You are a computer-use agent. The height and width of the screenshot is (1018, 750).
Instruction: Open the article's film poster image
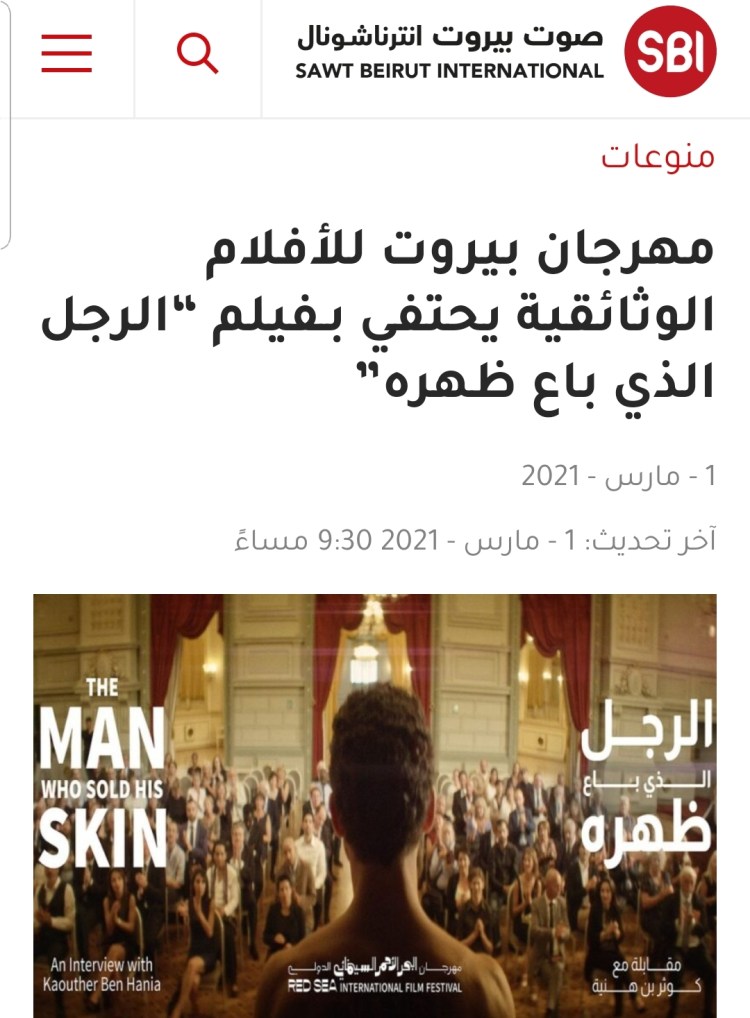(375, 805)
